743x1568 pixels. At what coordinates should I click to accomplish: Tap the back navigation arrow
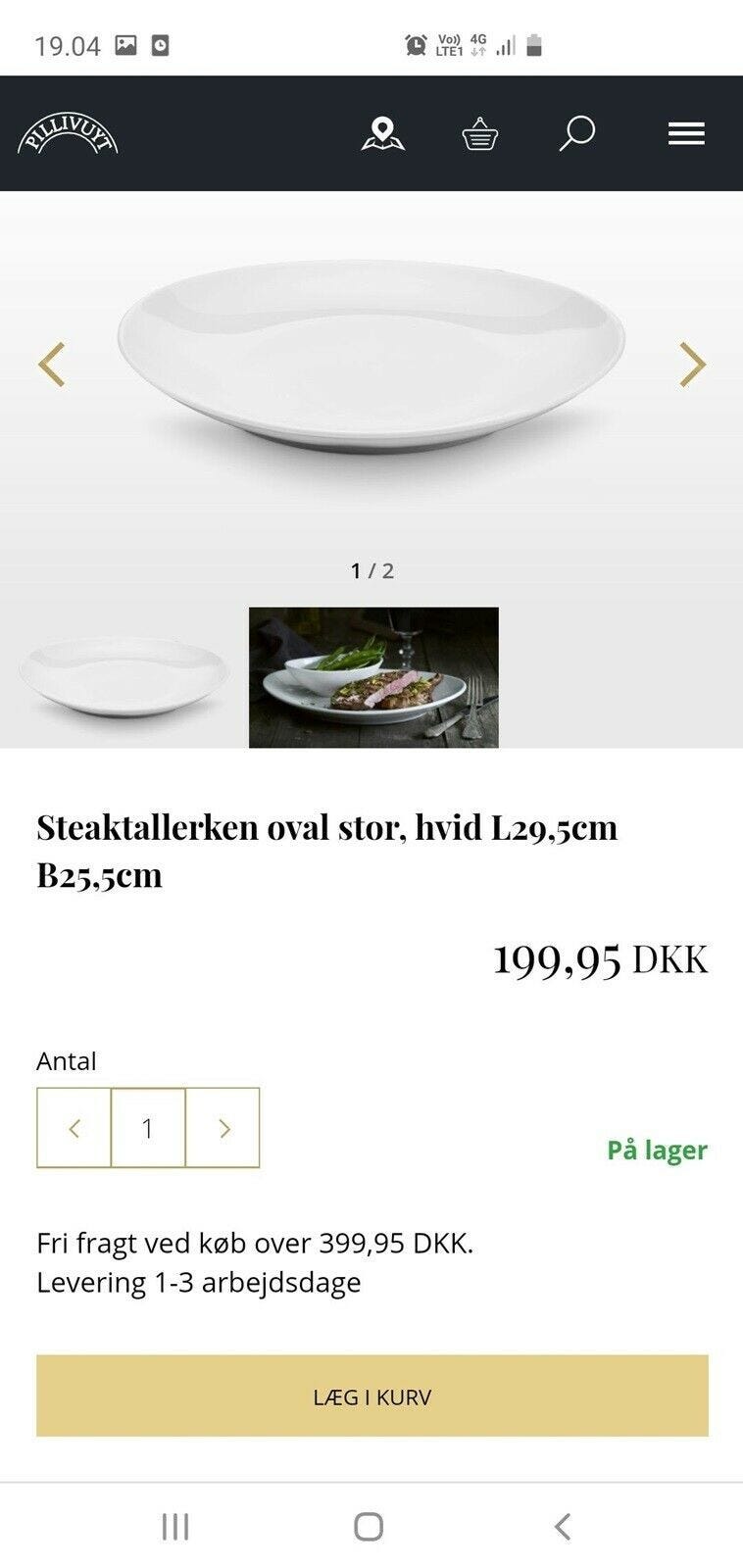coord(561,1526)
